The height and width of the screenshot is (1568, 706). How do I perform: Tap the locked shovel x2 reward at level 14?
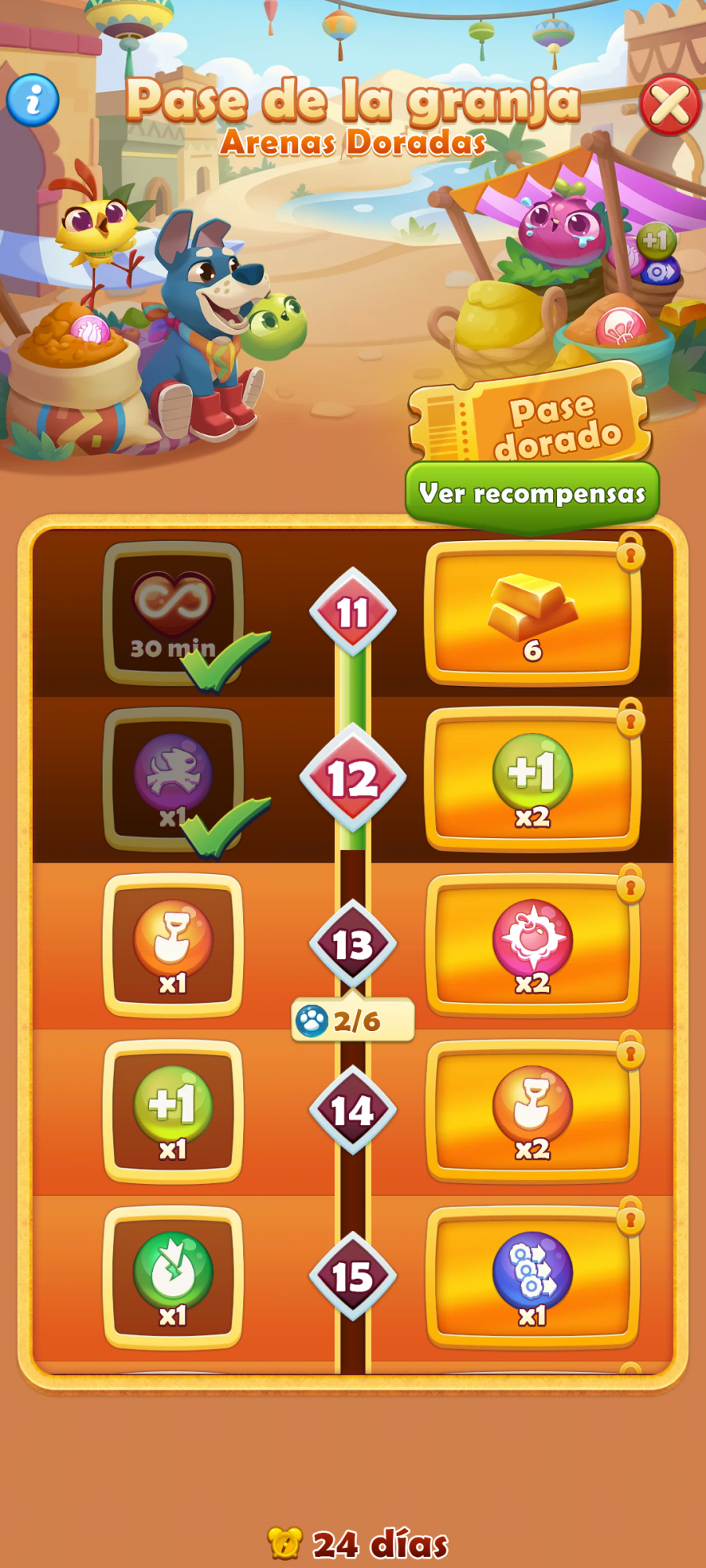(x=532, y=1112)
